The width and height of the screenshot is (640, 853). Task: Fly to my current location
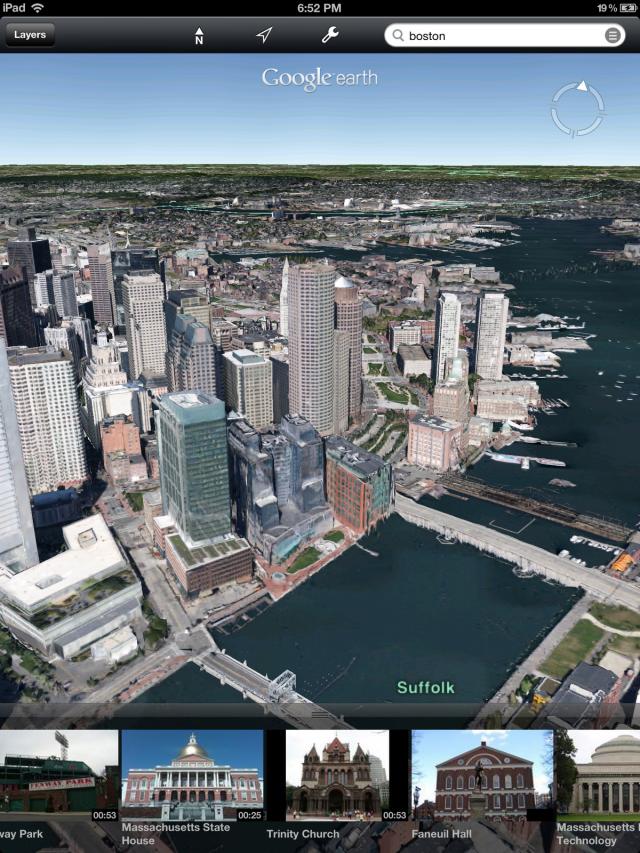pyautogui.click(x=264, y=36)
